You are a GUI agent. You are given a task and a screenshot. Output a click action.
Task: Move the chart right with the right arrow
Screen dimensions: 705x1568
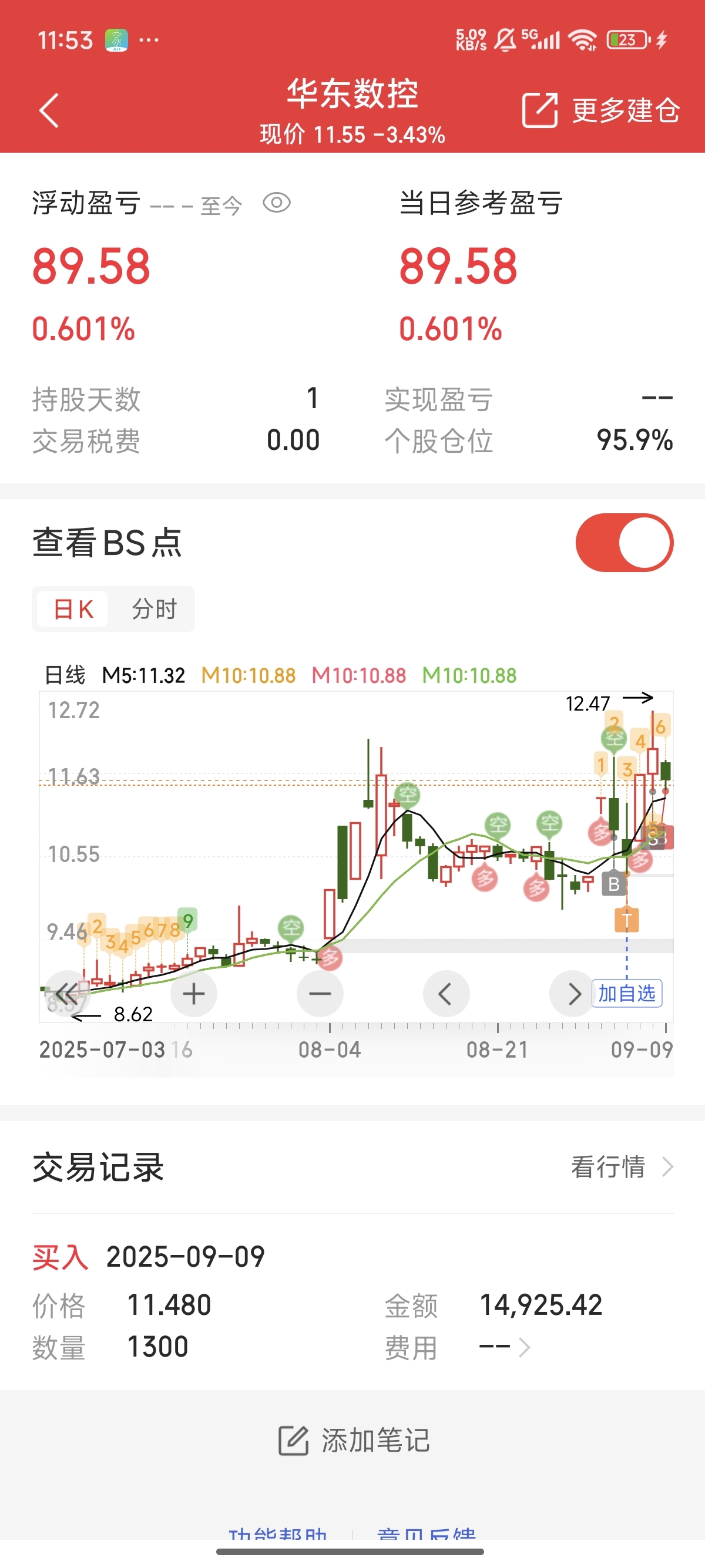[x=572, y=994]
